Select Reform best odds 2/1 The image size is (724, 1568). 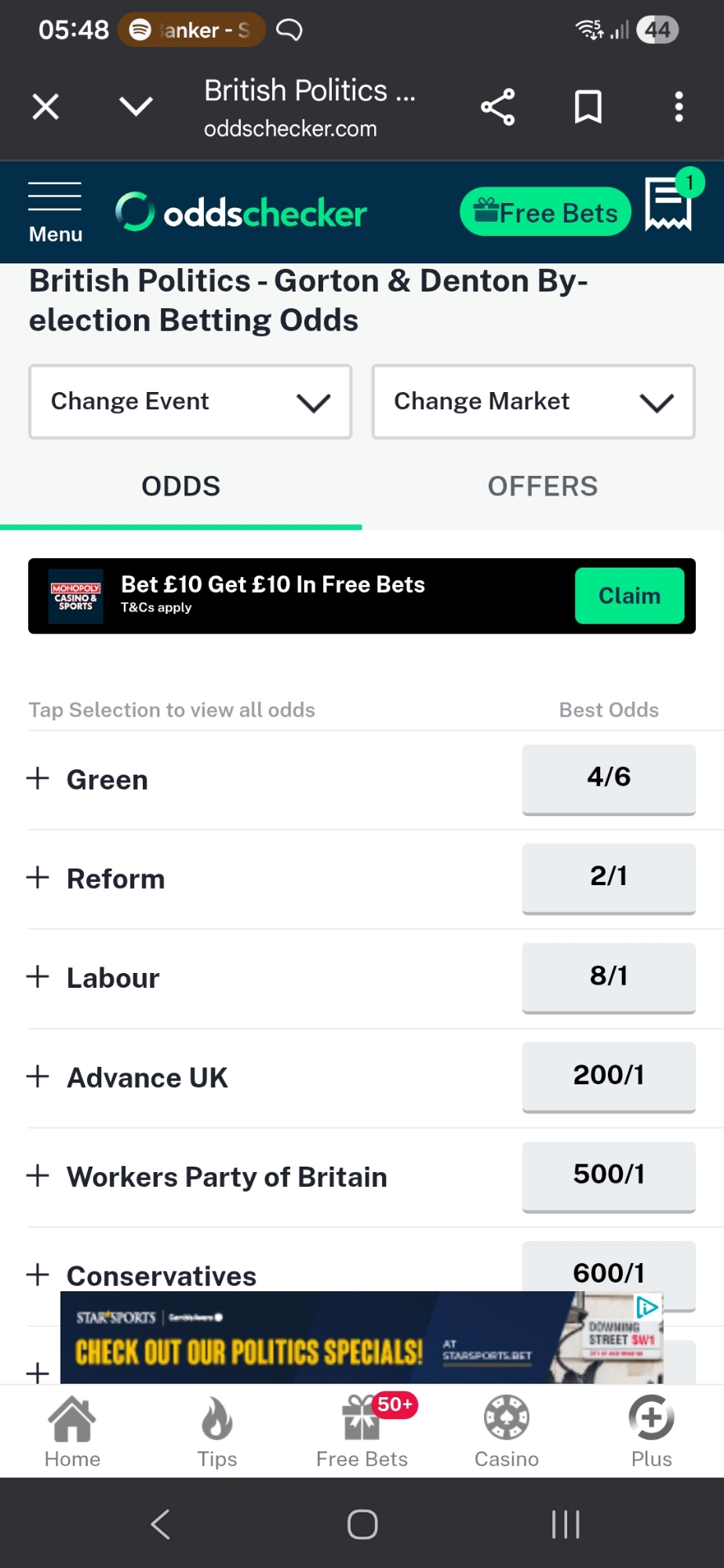click(x=609, y=877)
